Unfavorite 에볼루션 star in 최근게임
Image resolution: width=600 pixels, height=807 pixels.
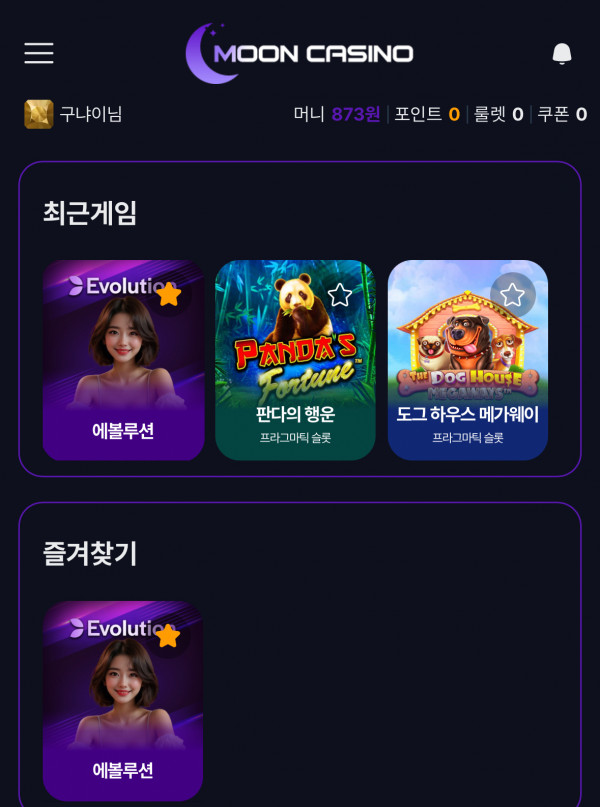pyautogui.click(x=169, y=294)
